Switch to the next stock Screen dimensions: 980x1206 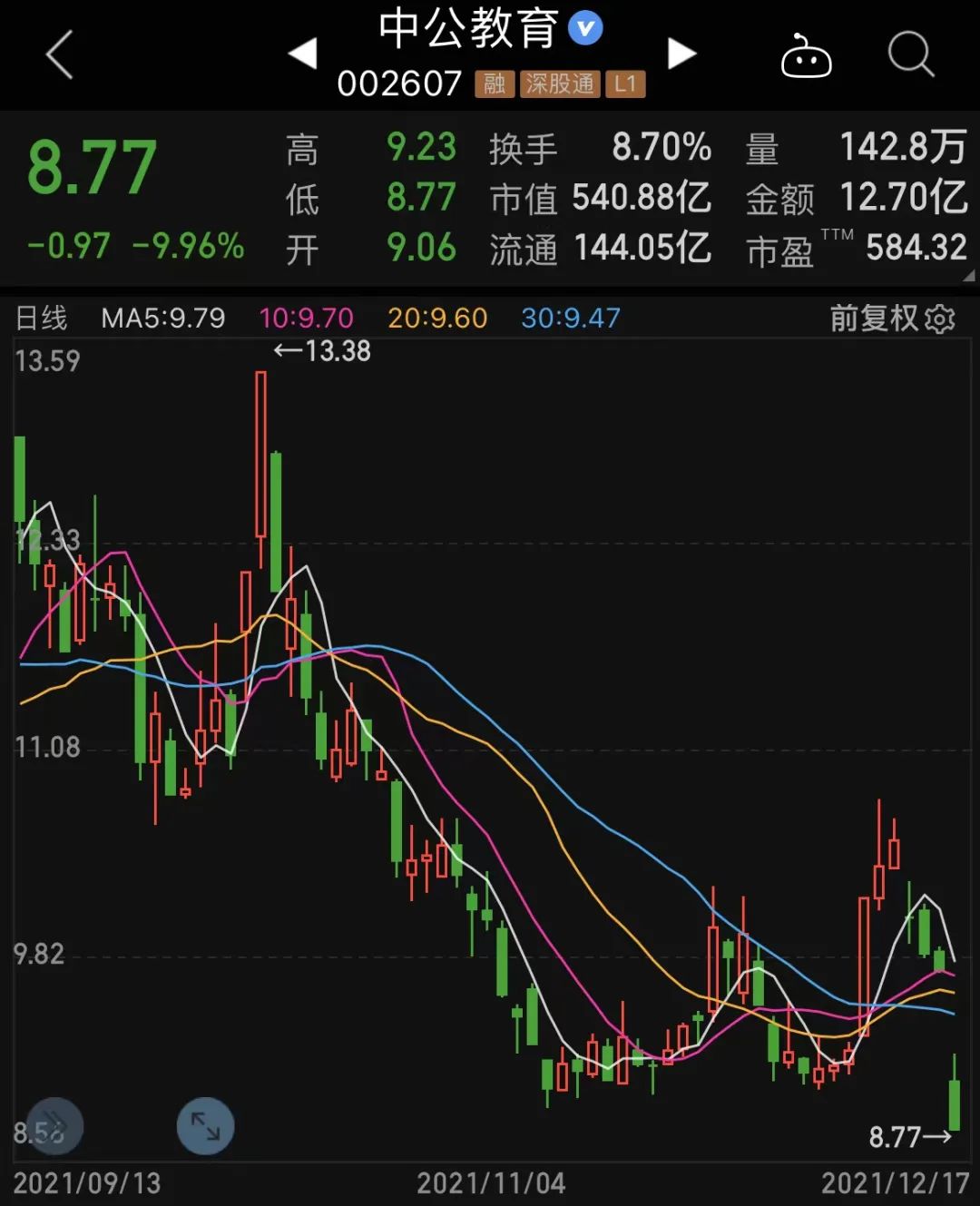[681, 54]
